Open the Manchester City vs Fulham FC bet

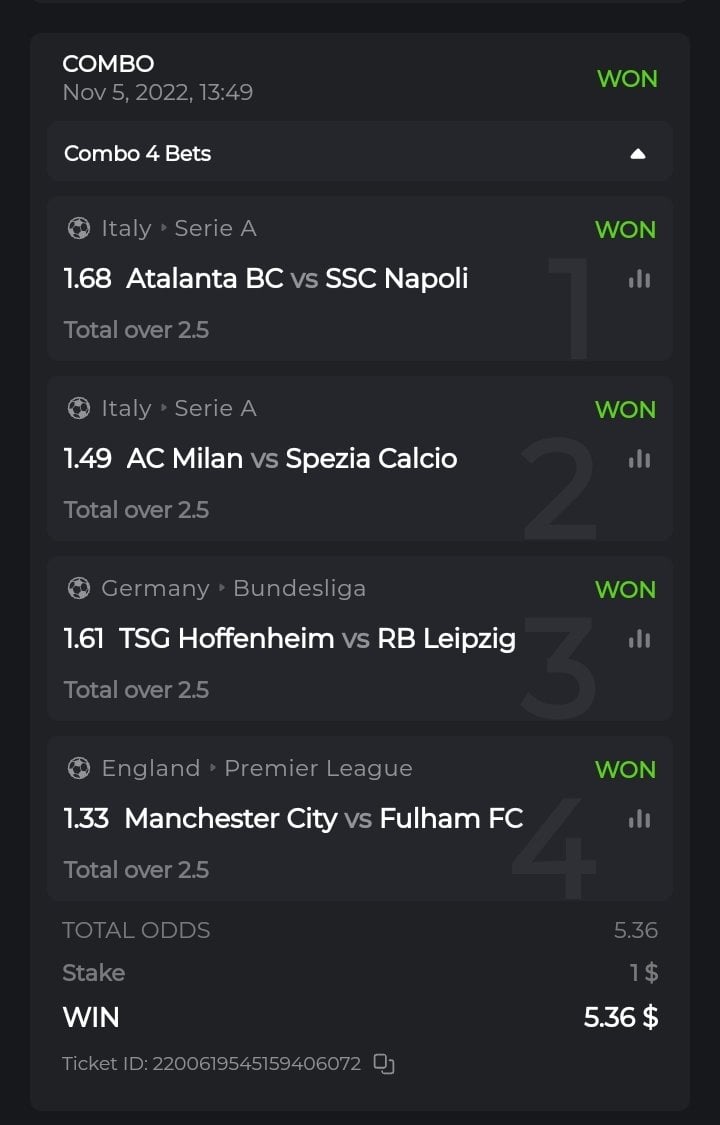(323, 818)
